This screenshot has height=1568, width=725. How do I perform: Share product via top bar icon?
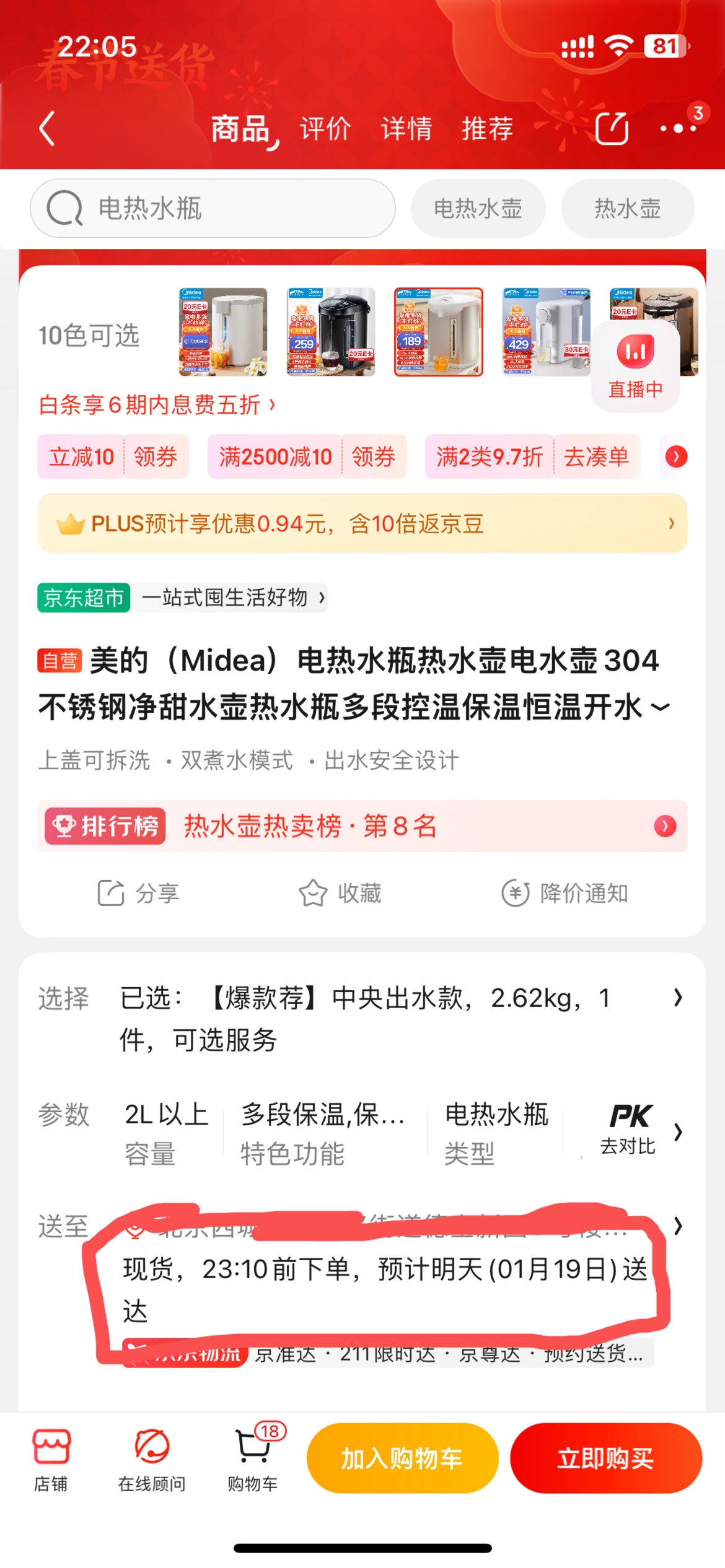coord(612,129)
